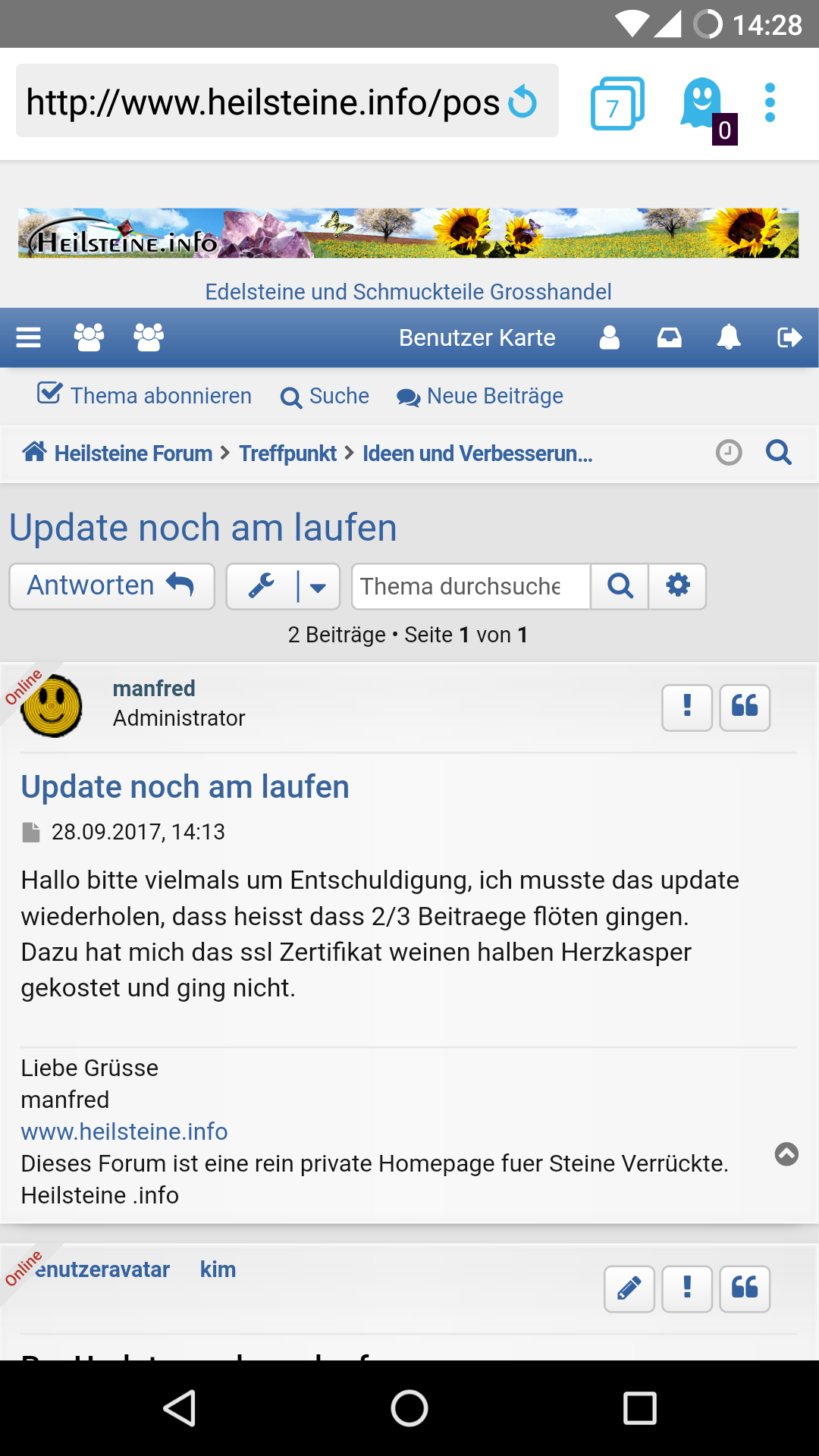View Neue Beiträge
819x1456 pixels.
click(x=481, y=396)
